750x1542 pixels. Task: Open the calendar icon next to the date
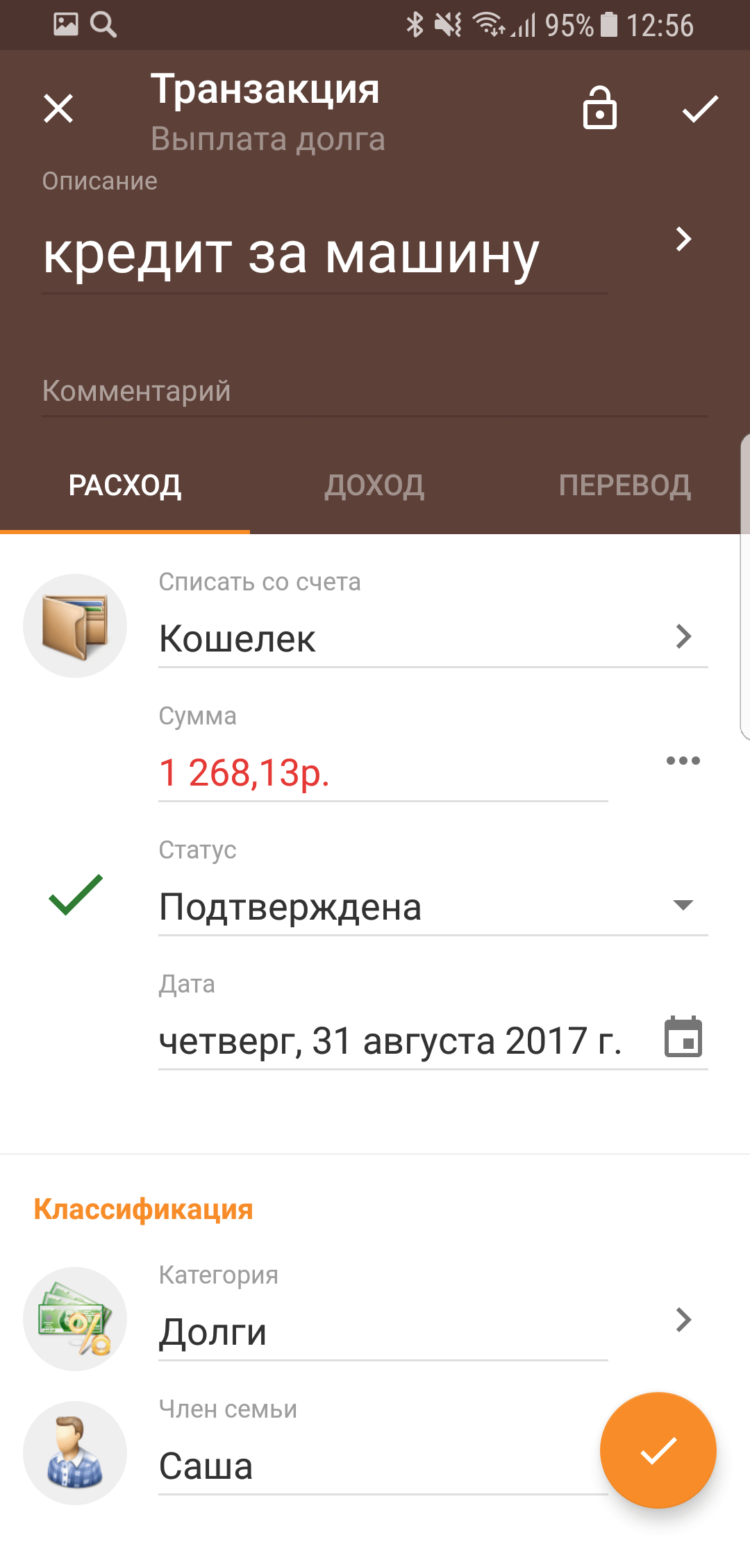[684, 1039]
